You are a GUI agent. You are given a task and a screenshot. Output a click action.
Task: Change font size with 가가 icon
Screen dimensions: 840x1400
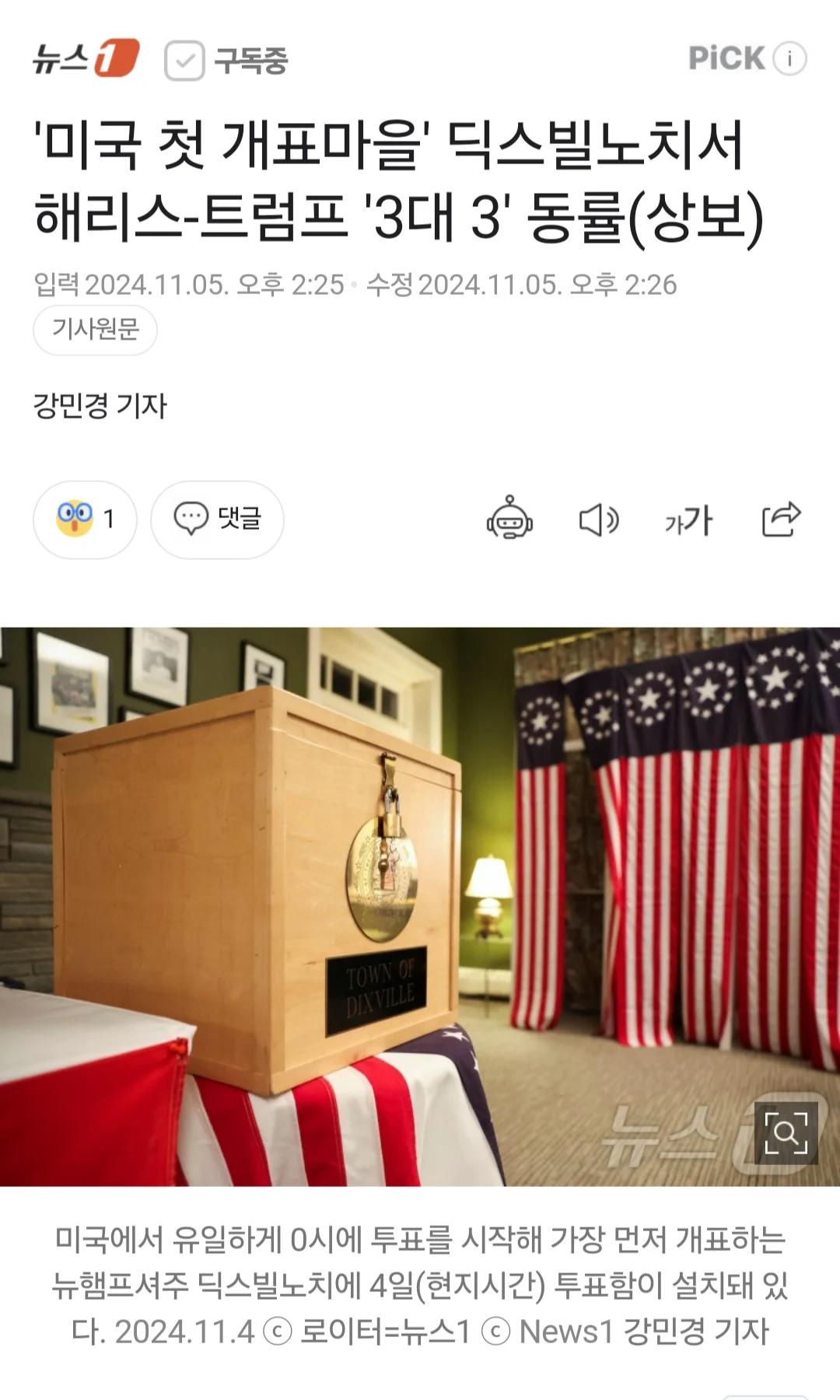[x=688, y=520]
